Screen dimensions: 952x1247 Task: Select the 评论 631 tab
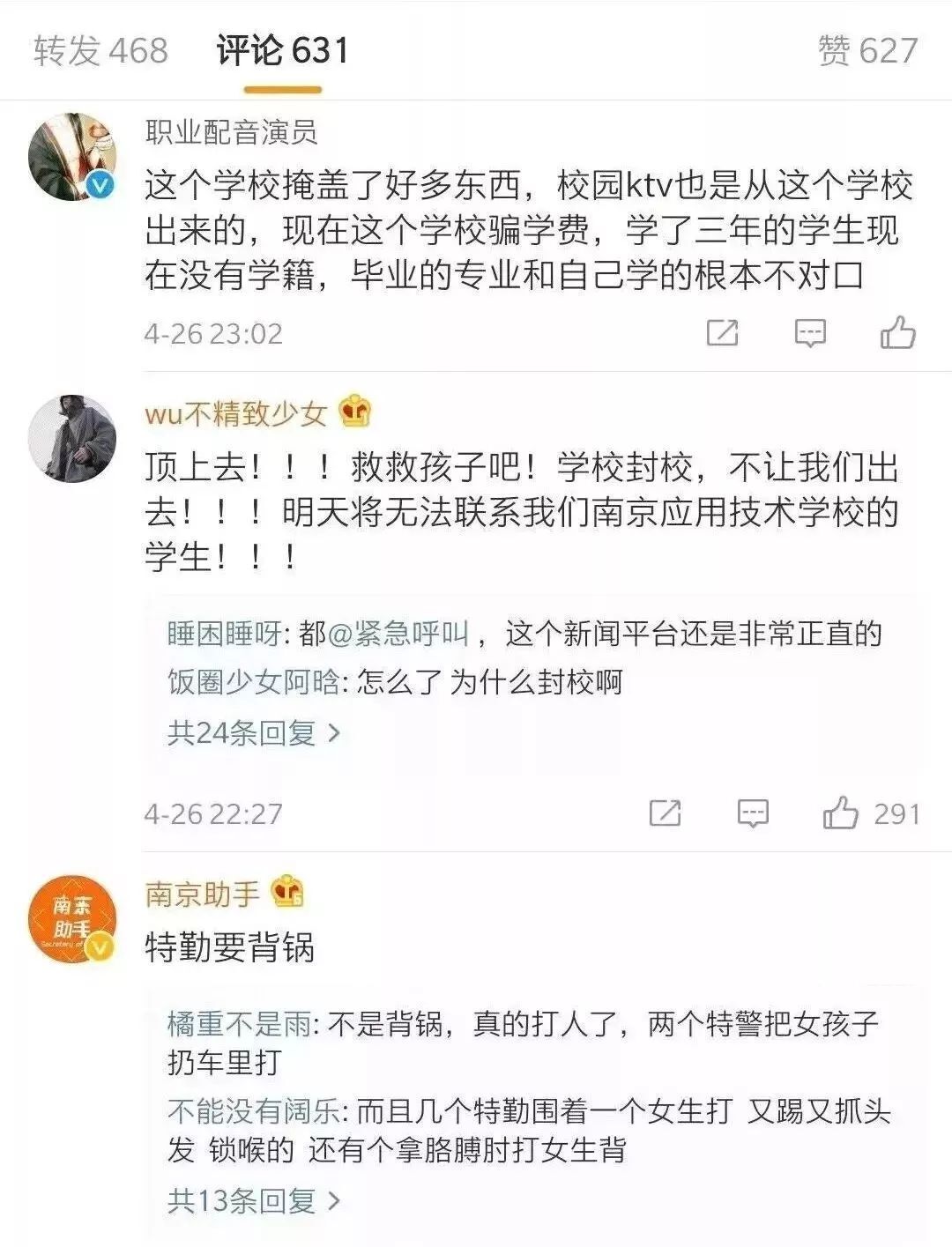coord(282,50)
